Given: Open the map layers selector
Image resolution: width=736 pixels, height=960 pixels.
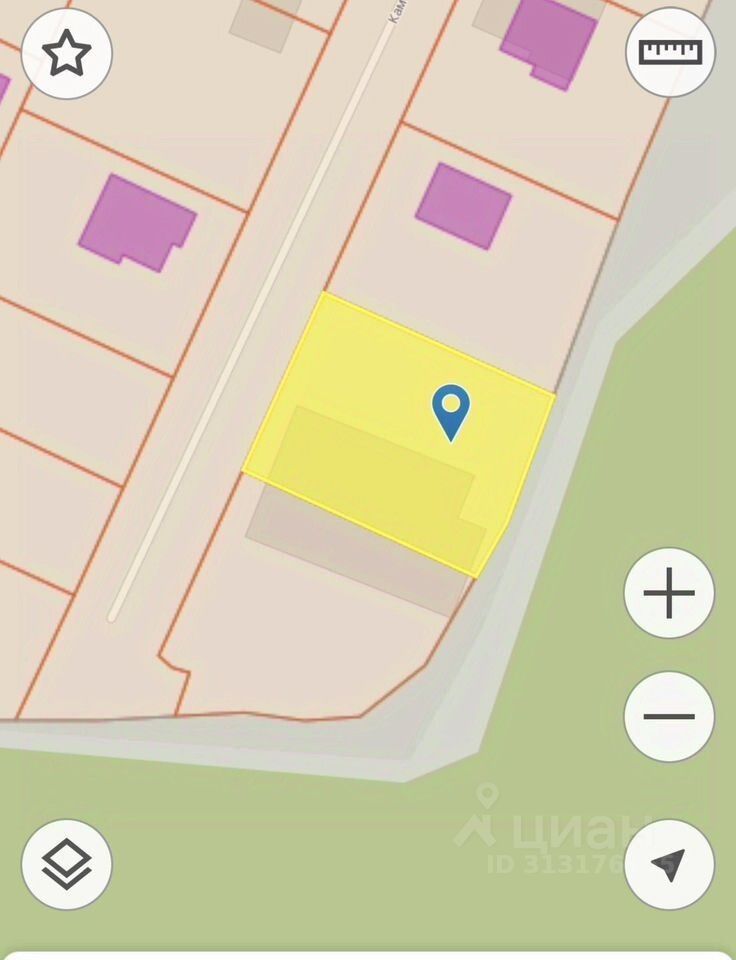Looking at the screenshot, I should pos(66,864).
